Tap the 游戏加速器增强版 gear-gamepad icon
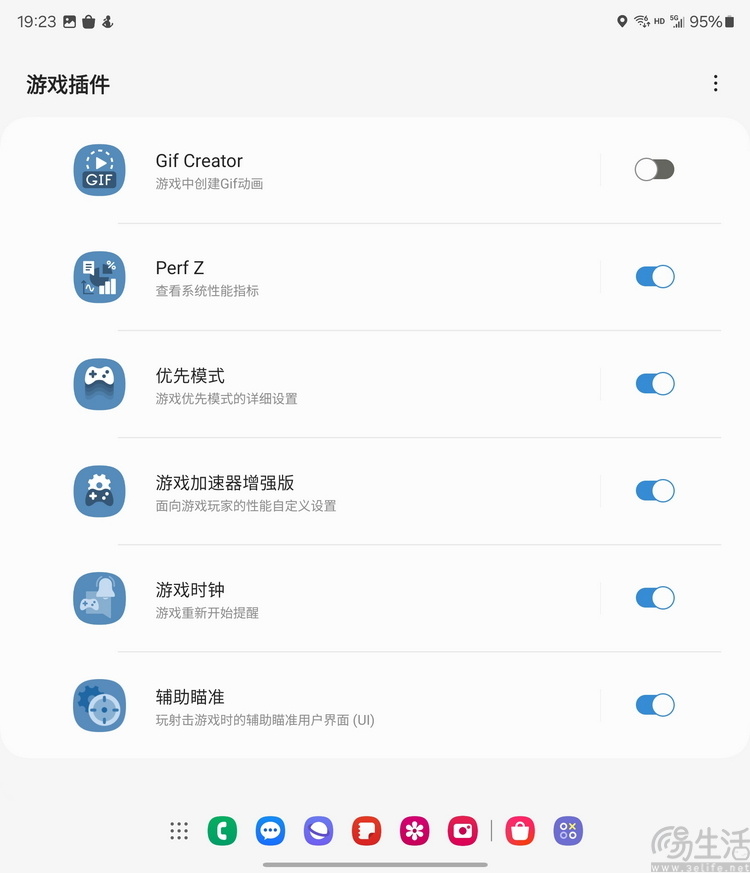 [x=99, y=491]
